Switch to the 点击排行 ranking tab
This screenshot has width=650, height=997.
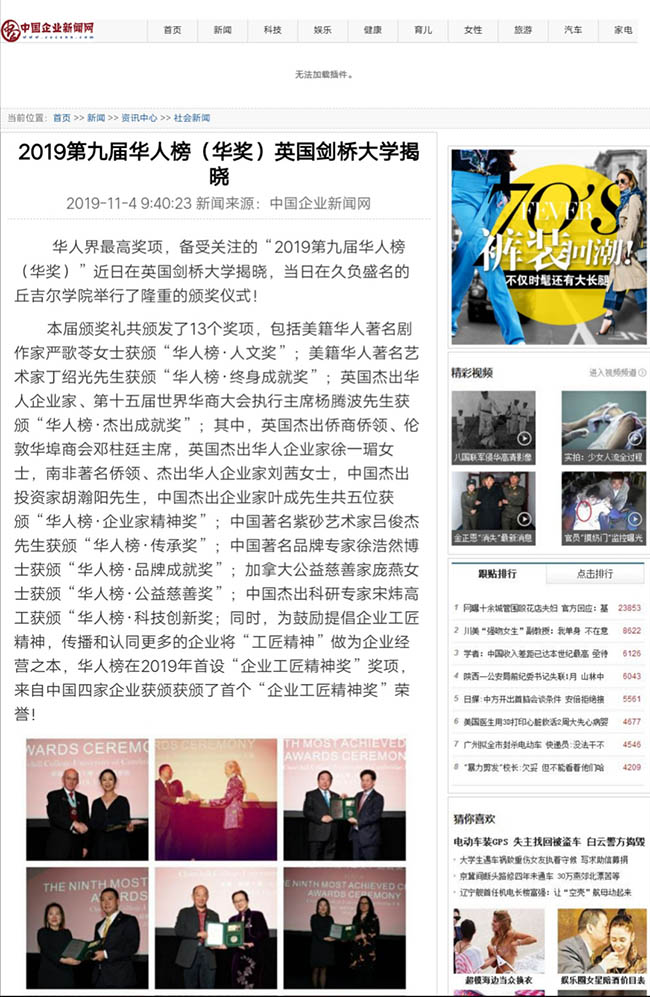[595, 574]
